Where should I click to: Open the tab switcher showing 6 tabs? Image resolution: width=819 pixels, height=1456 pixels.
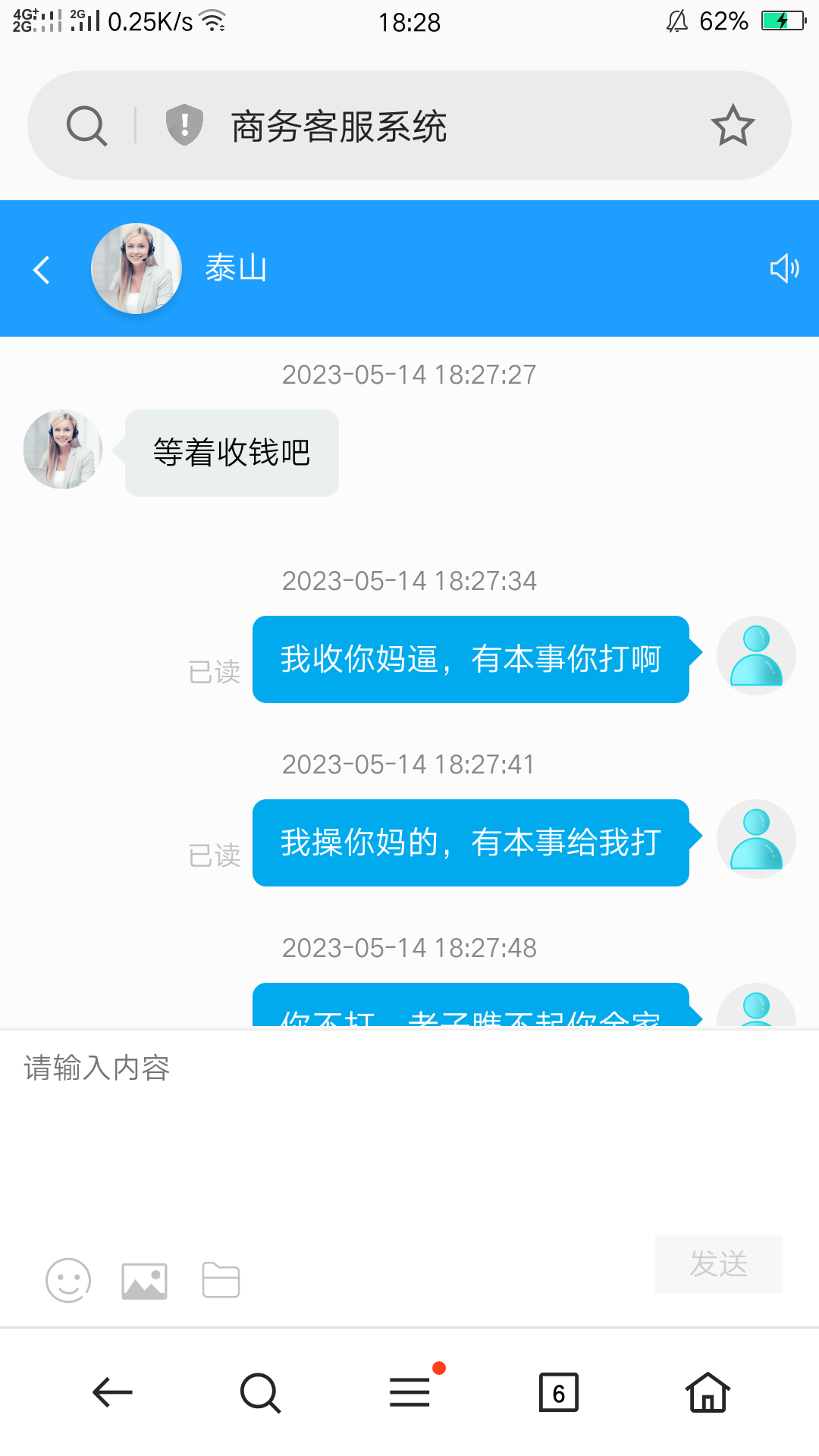pyautogui.click(x=558, y=1392)
